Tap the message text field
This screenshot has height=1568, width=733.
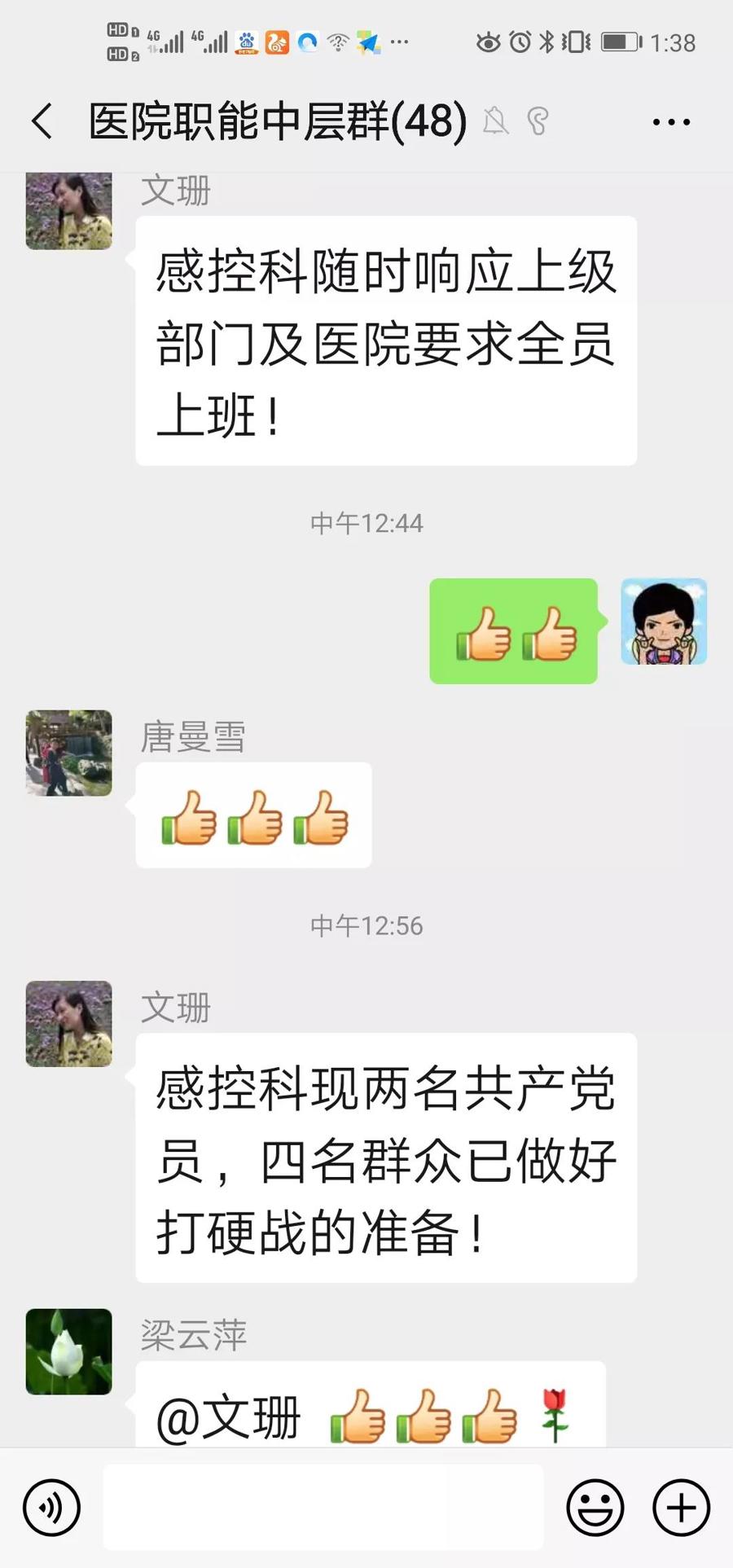click(x=323, y=1508)
